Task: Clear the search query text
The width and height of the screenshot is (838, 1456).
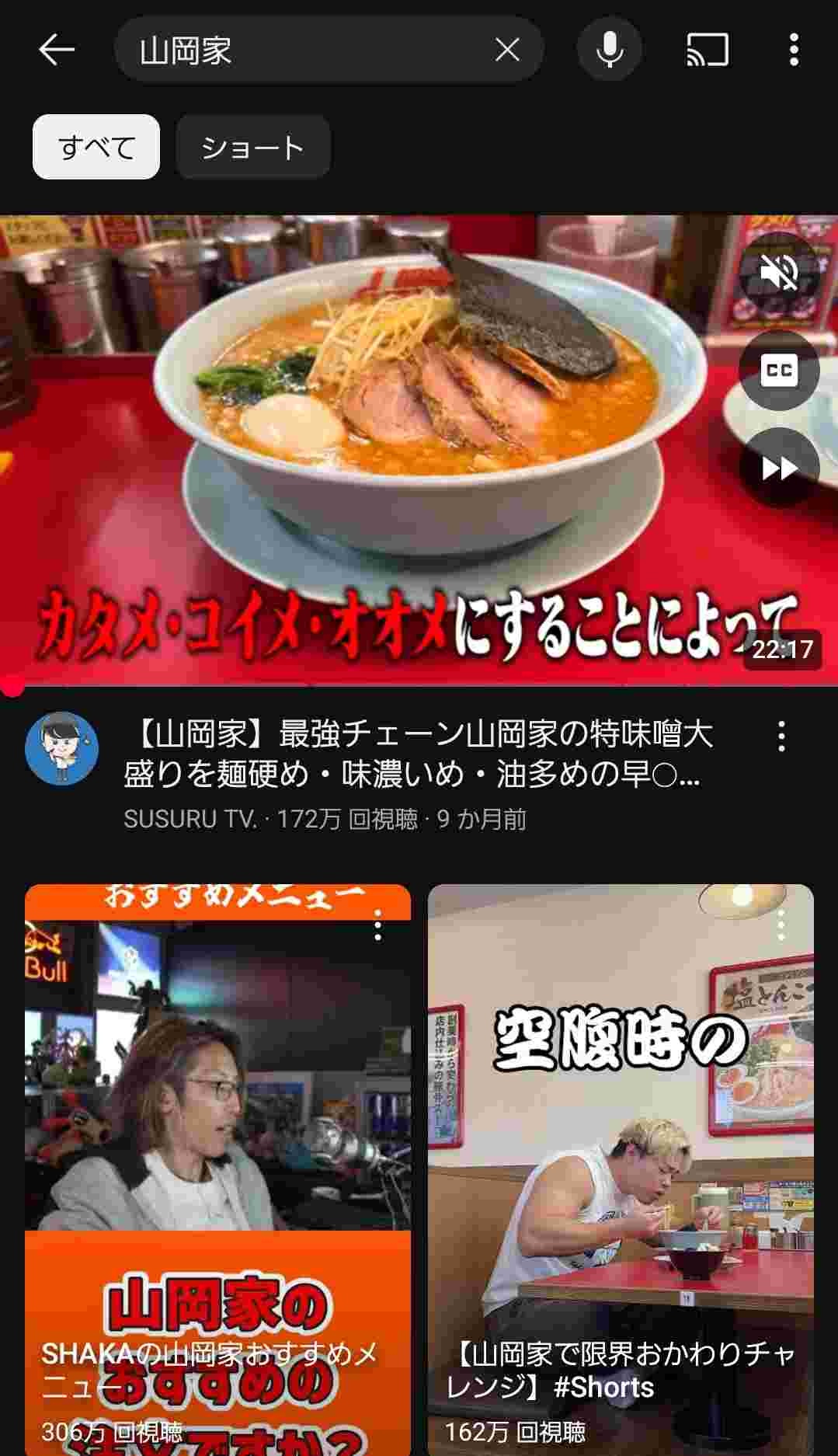Action: [507, 51]
